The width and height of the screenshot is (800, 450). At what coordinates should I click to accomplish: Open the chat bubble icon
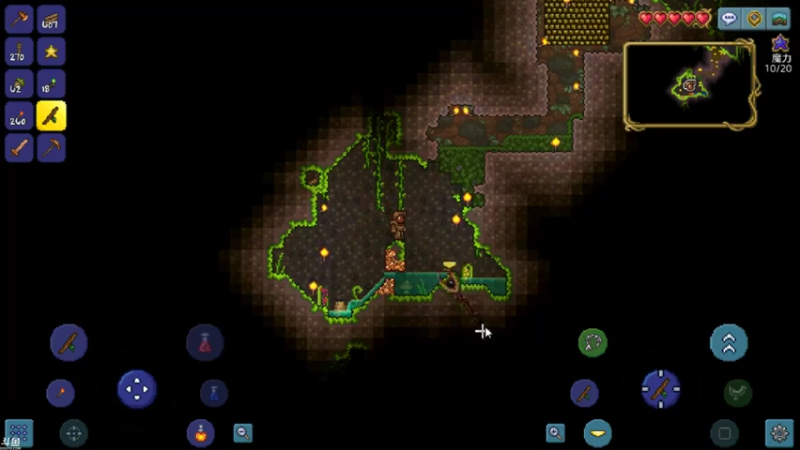click(x=729, y=18)
